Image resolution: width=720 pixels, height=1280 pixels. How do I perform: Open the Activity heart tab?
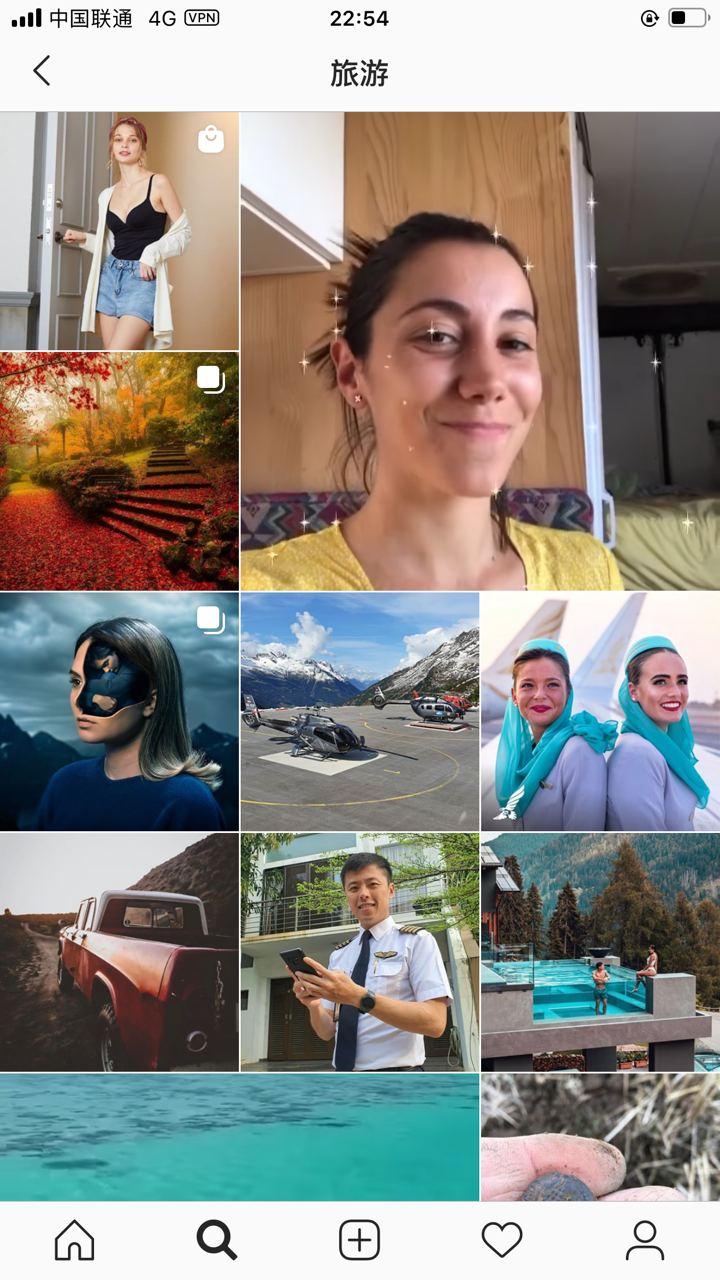pyautogui.click(x=502, y=1240)
